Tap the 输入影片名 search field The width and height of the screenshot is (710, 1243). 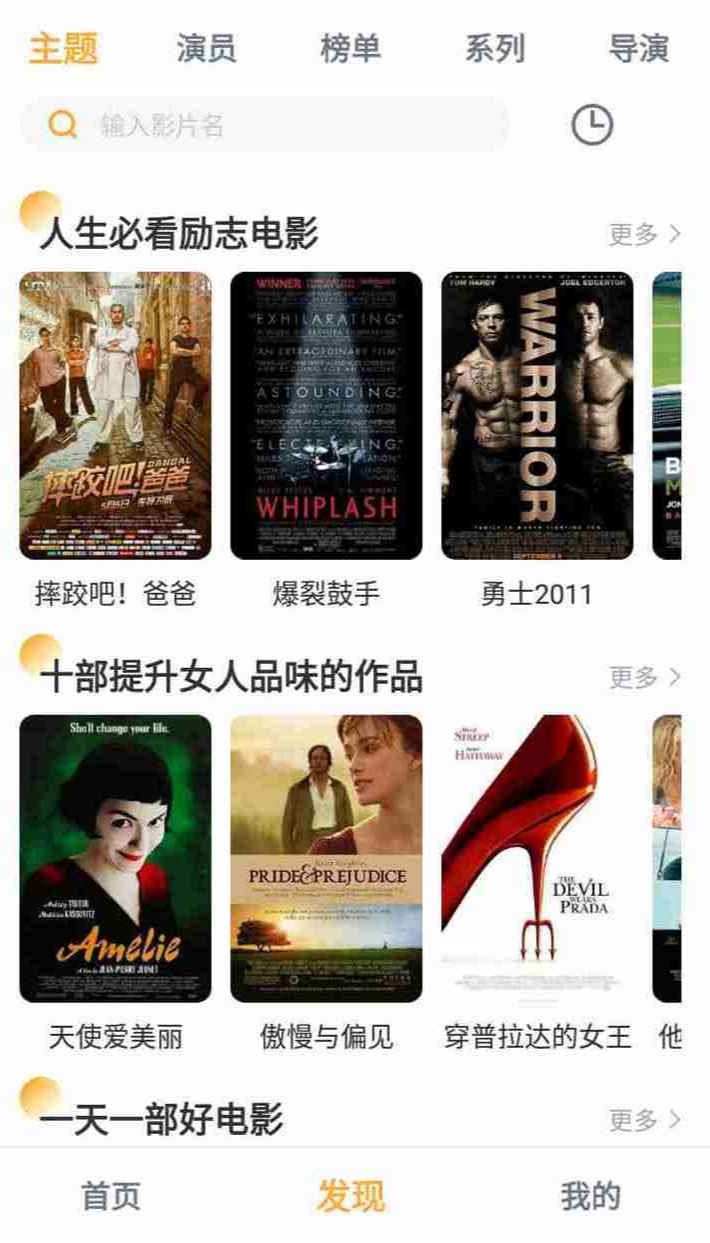[x=265, y=125]
